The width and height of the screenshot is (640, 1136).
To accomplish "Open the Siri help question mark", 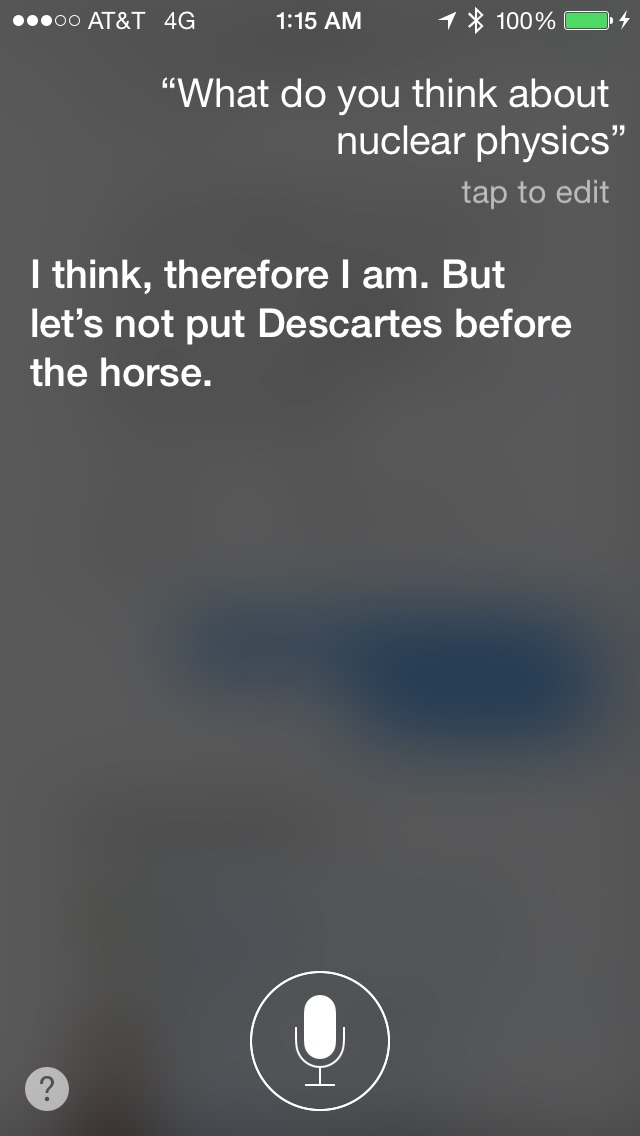I will (47, 1089).
